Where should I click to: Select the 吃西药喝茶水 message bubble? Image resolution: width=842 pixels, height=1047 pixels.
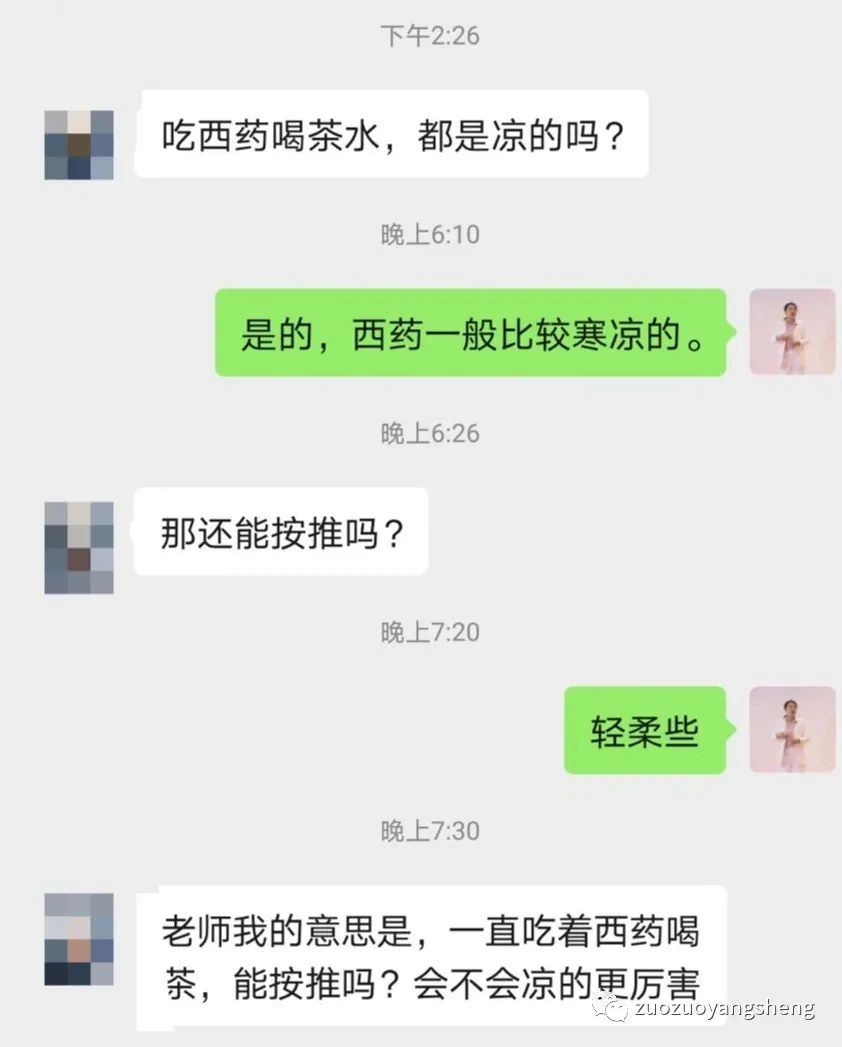click(x=395, y=134)
